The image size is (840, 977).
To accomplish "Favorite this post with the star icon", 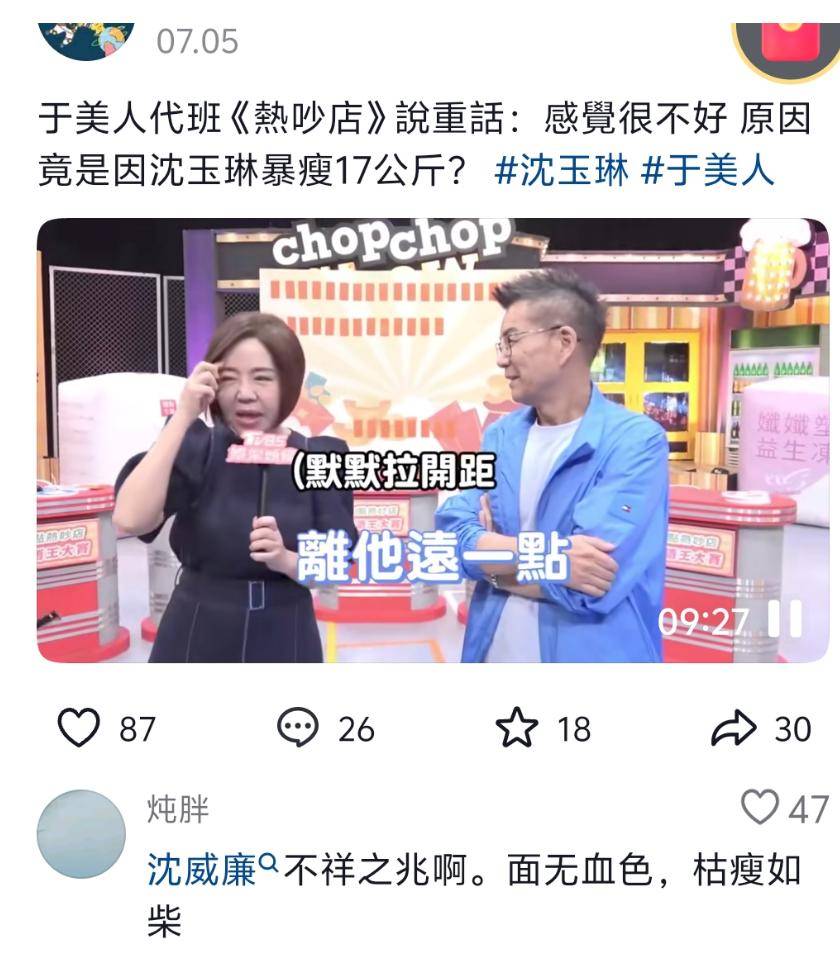I will (x=517, y=728).
